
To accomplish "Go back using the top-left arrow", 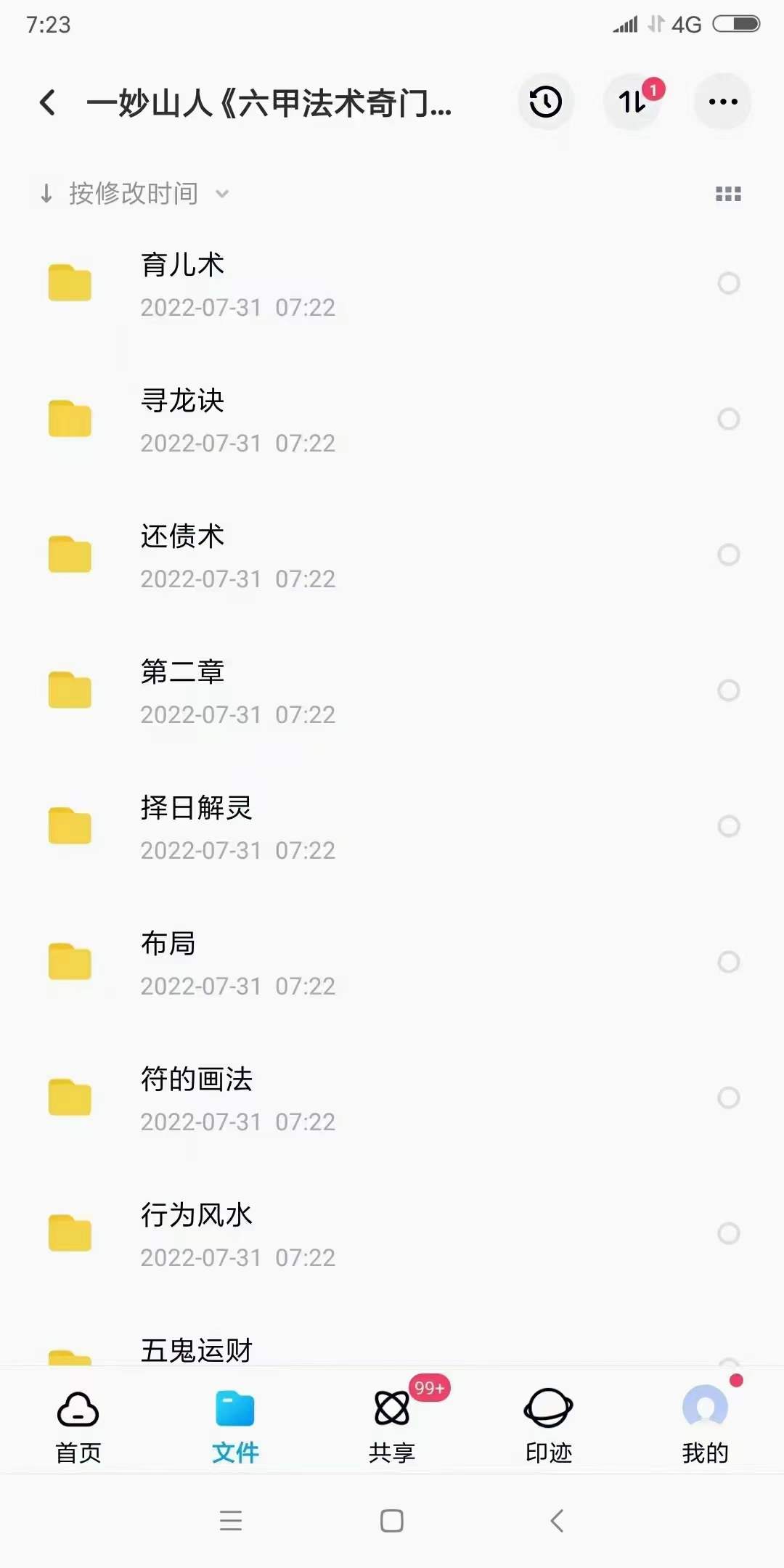I will 48,102.
